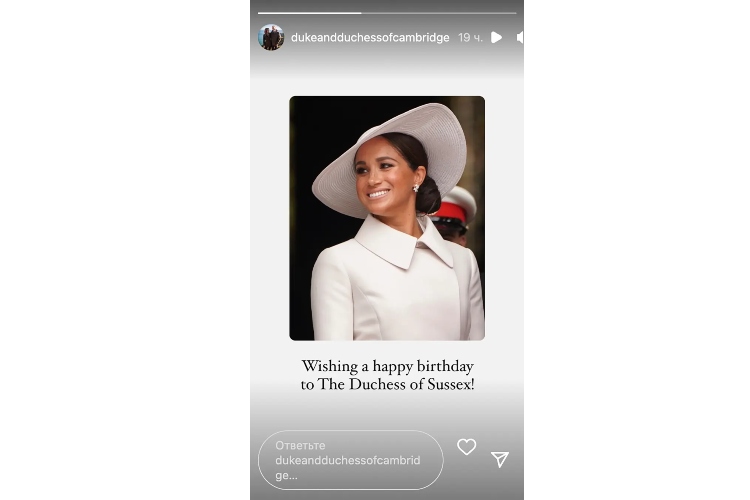This screenshot has width=750, height=500.
Task: Share the story via paper plane
Action: coord(500,459)
